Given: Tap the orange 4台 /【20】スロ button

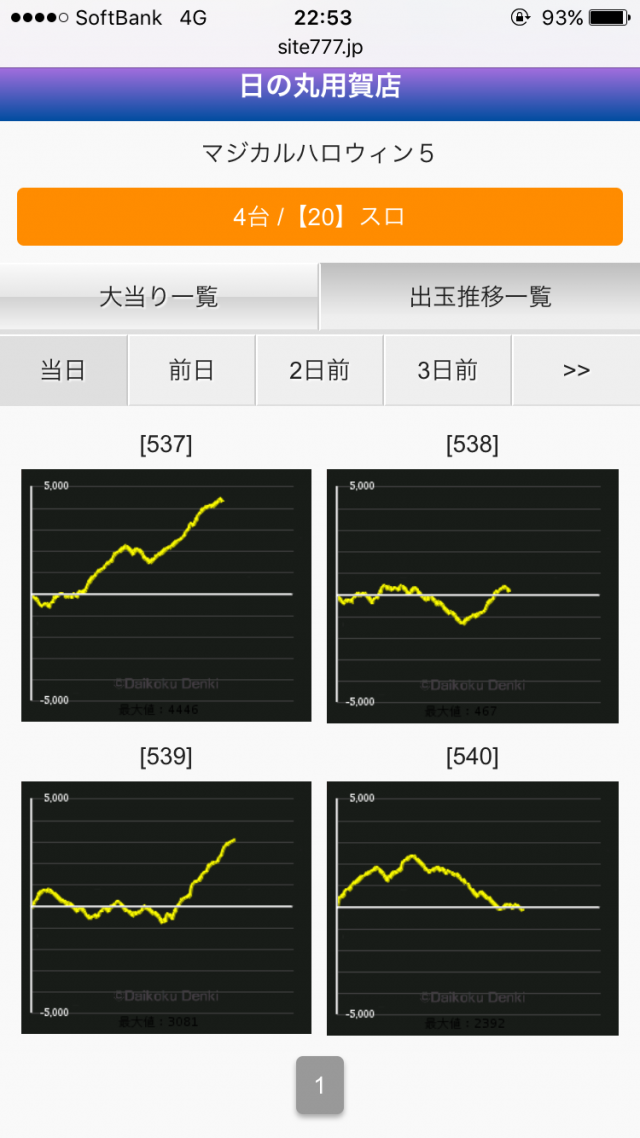Looking at the screenshot, I should (320, 216).
